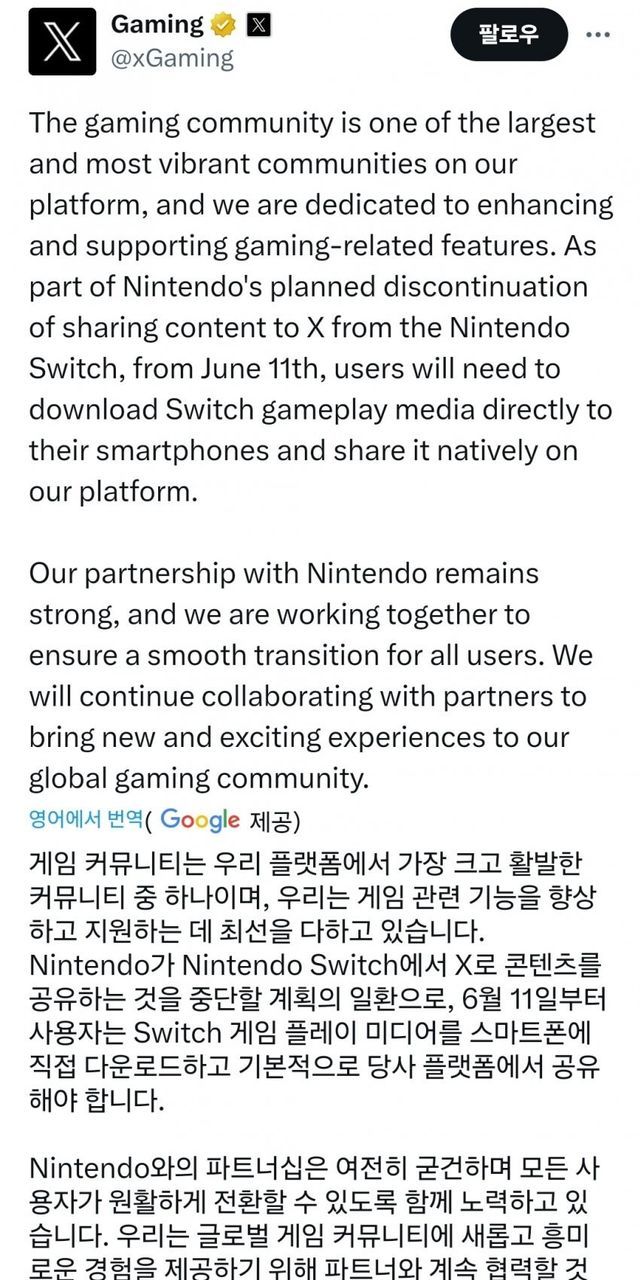Tap the 영어에서 번역 translation link
This screenshot has height=1280, width=640.
84,820
